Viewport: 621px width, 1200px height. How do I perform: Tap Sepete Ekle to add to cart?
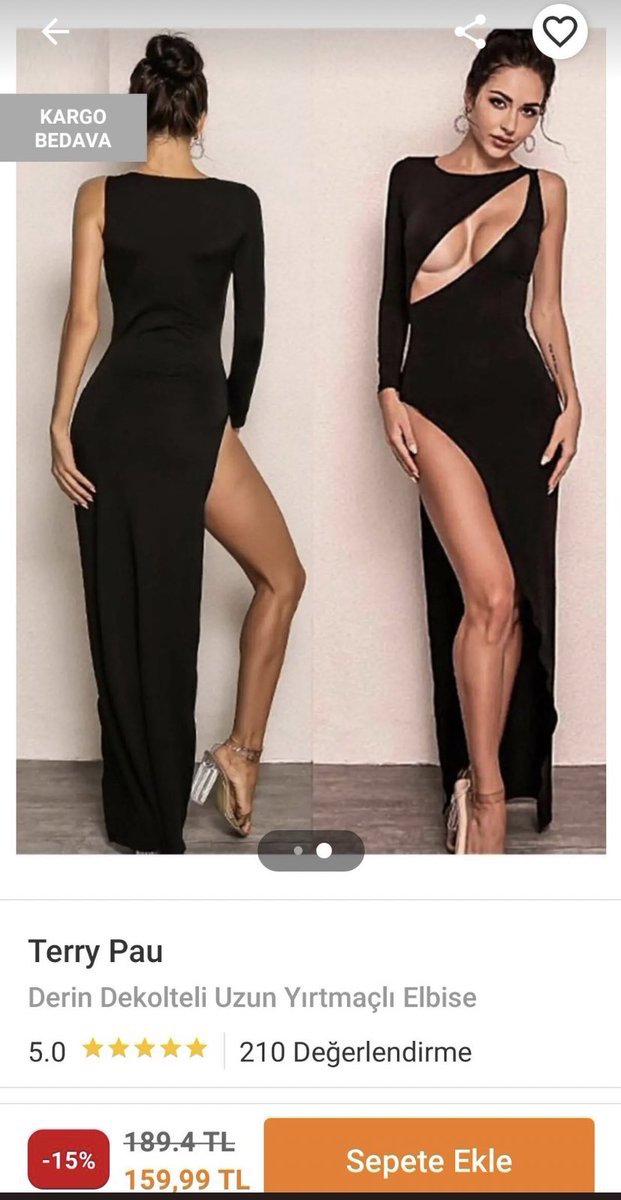pos(429,1161)
